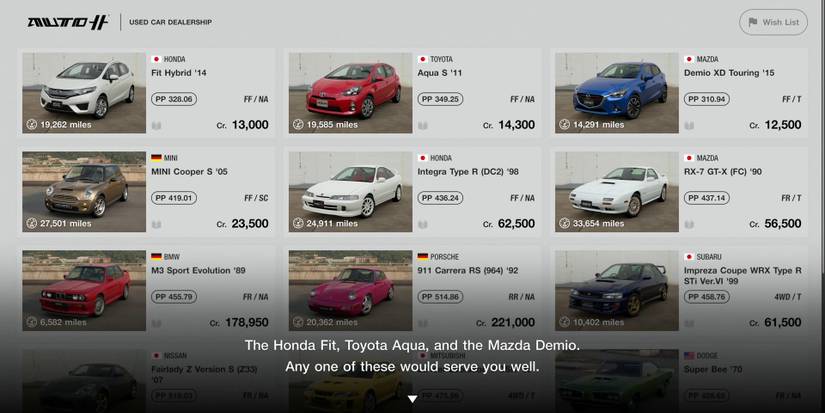This screenshot has height=413, width=825.
Task: Open the Wish List button
Action: tap(773, 22)
